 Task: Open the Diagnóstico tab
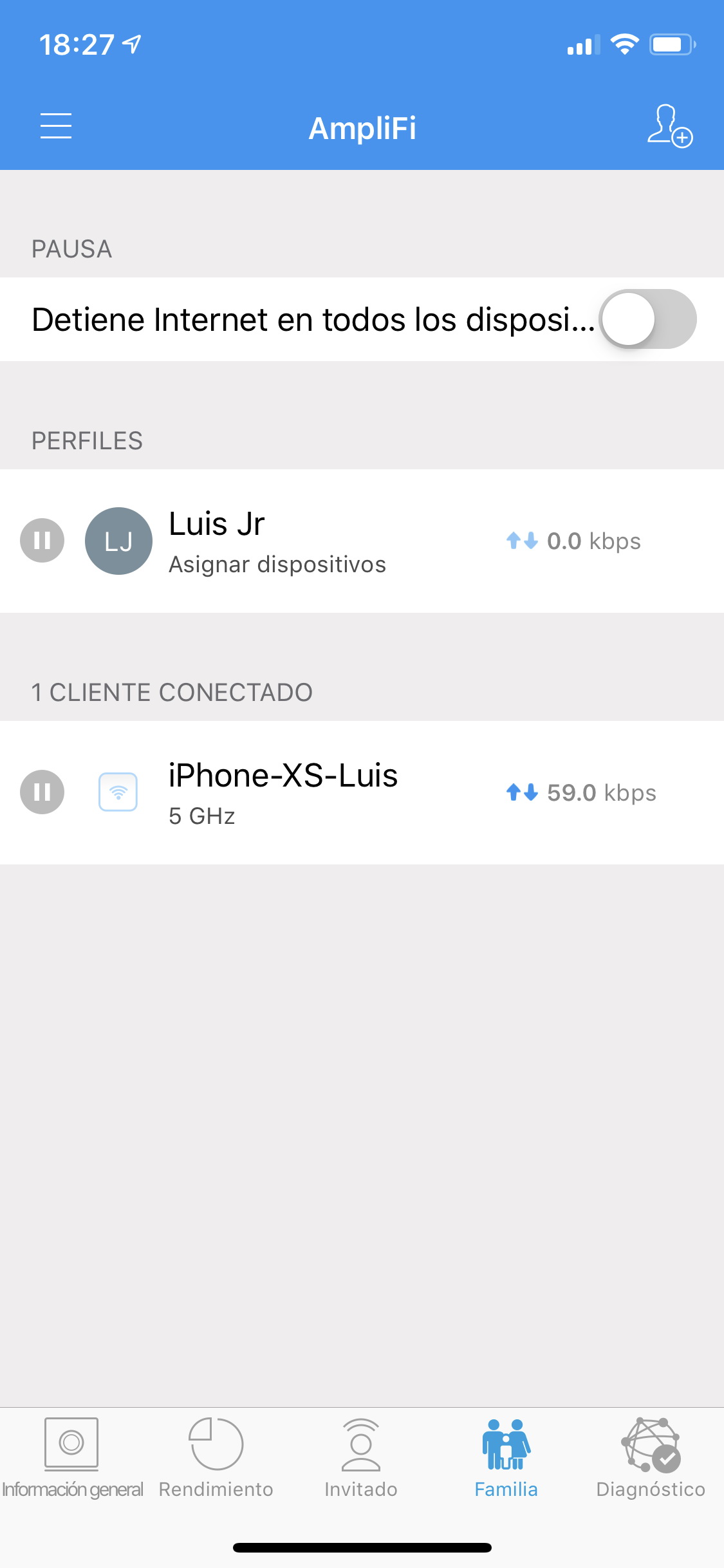pos(651,1458)
